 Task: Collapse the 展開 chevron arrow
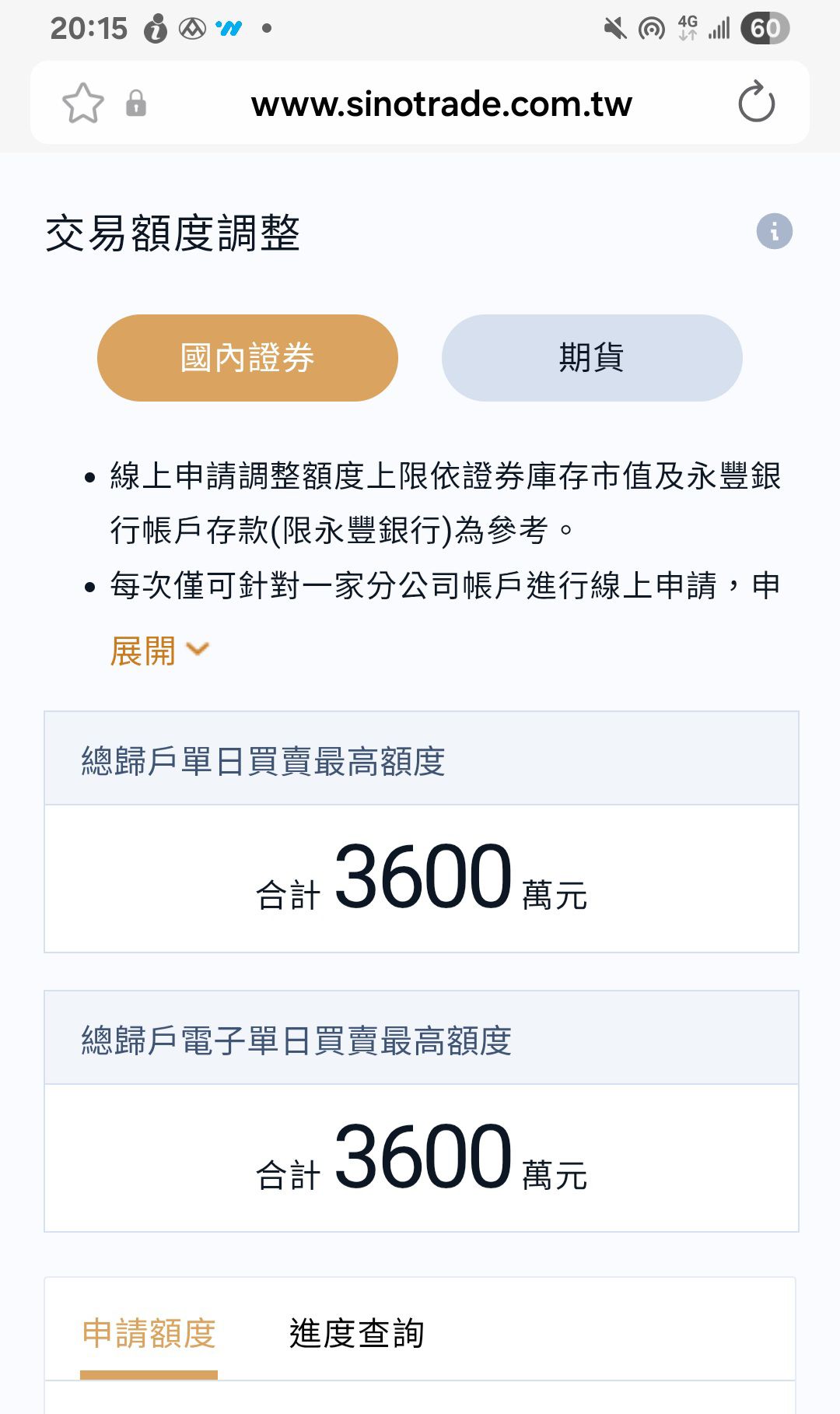pos(199,649)
